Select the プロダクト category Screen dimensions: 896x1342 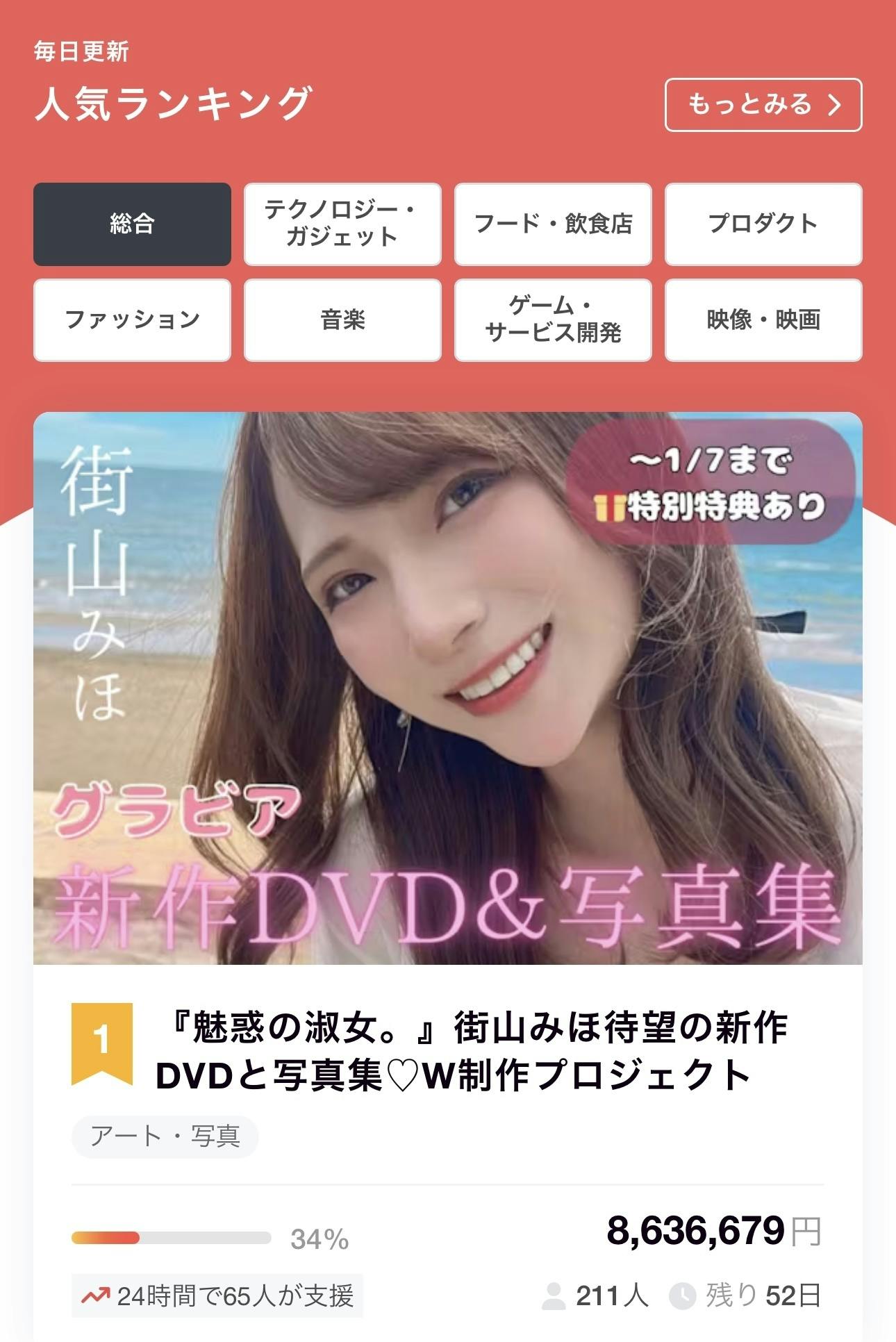pyautogui.click(x=763, y=224)
